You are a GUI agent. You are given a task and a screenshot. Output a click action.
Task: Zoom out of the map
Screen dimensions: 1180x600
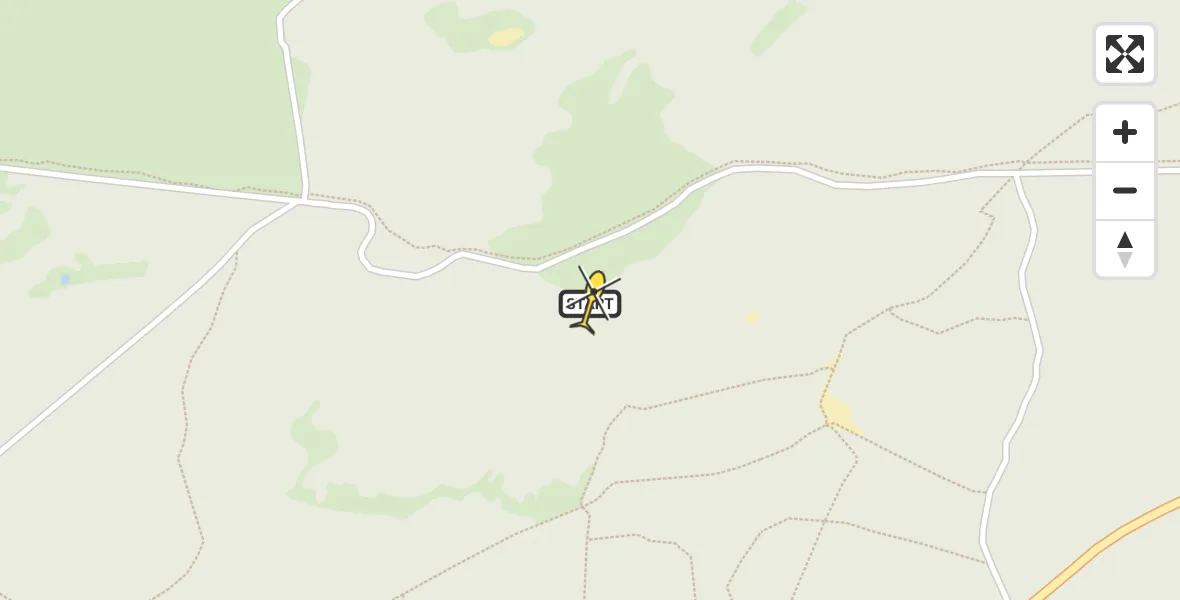click(x=1124, y=190)
